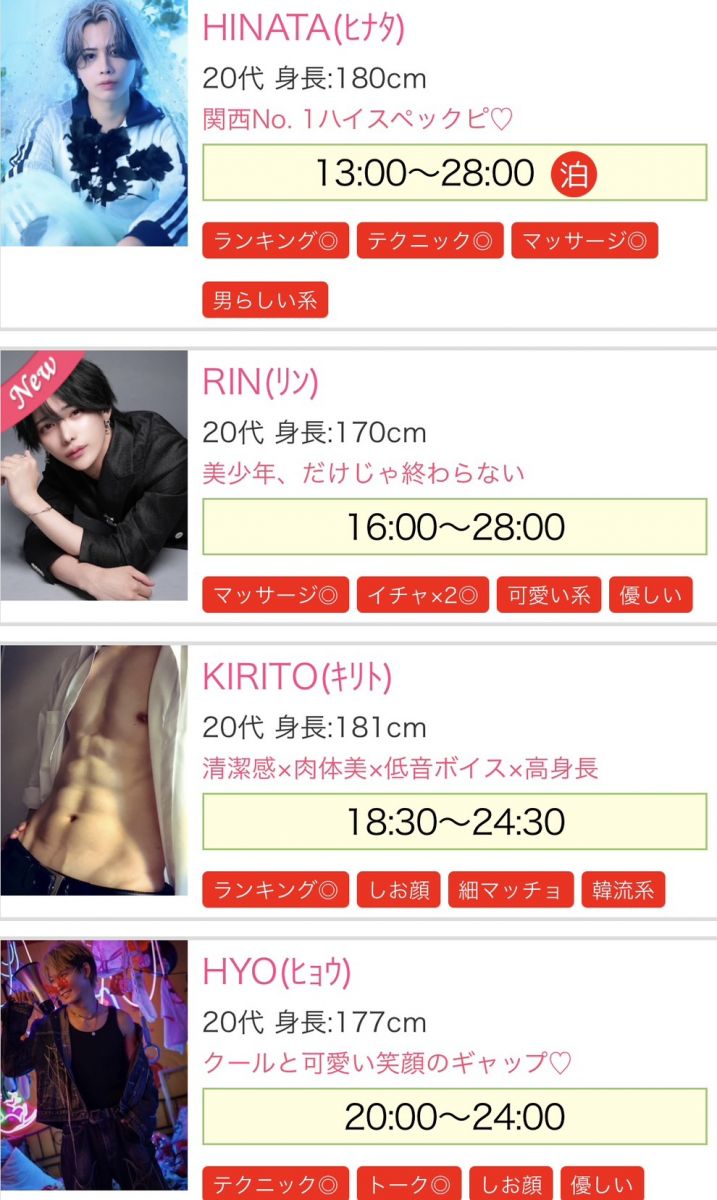Screen dimensions: 717x1200
Task: Open the RIN(リン) name link
Action: coord(261,383)
